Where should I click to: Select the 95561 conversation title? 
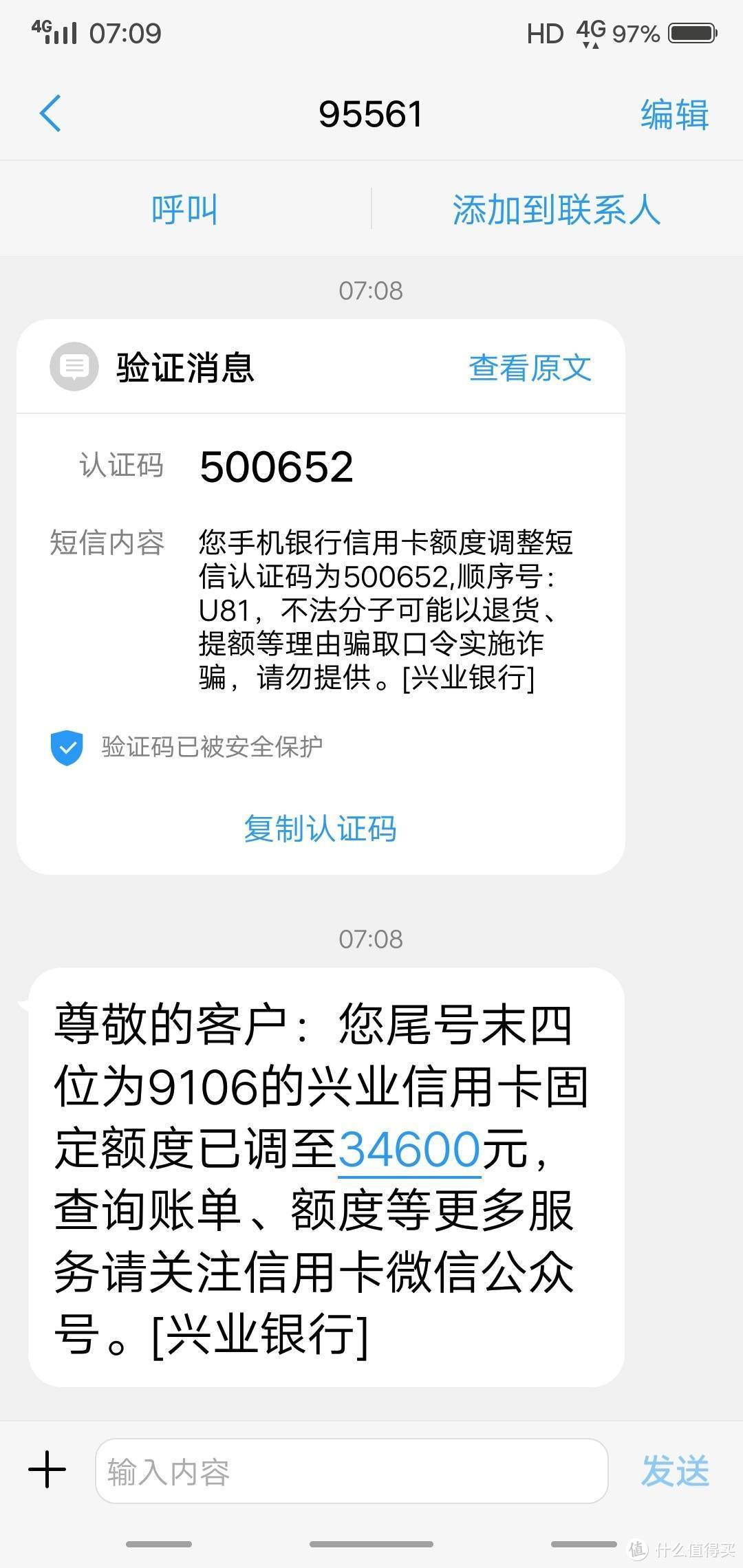click(x=371, y=113)
